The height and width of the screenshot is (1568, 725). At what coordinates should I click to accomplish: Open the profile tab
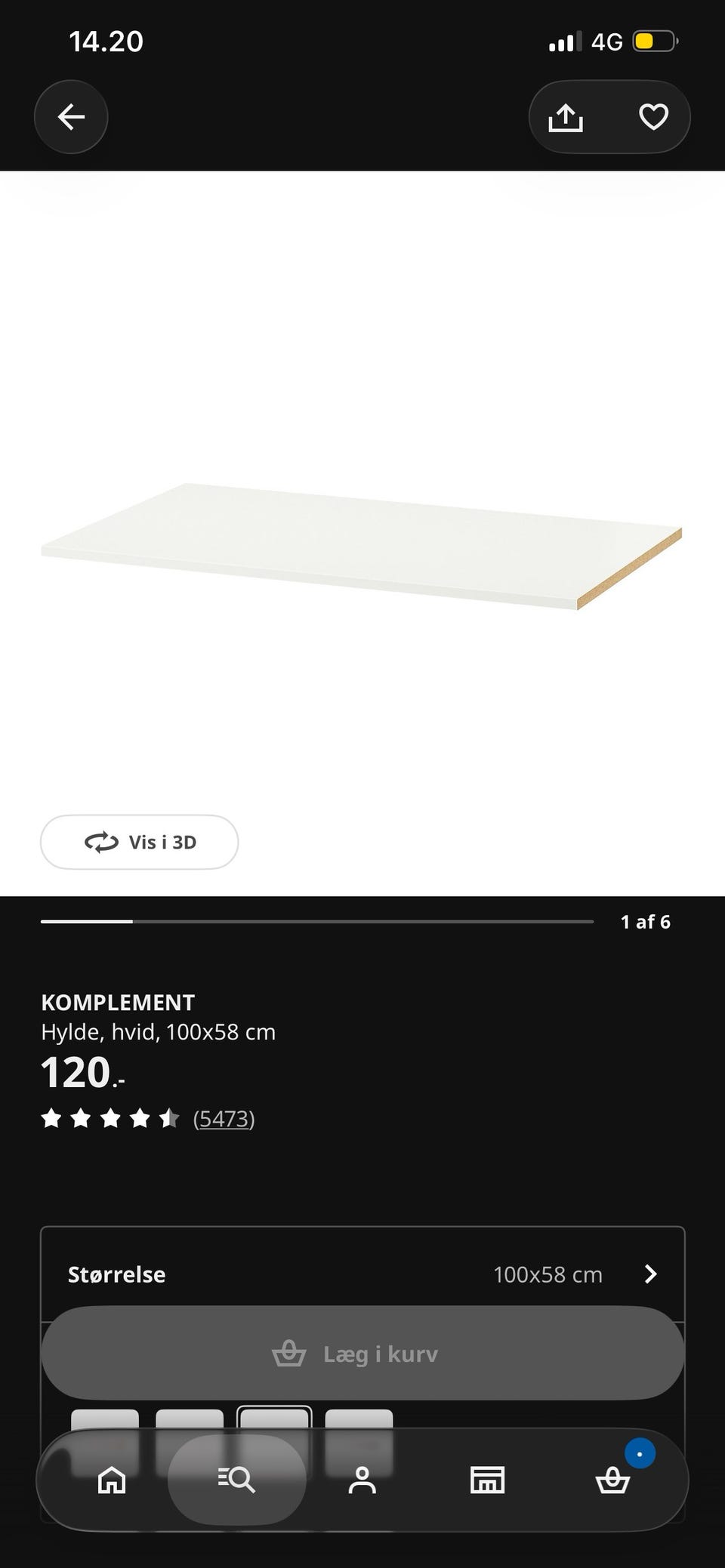[362, 1480]
